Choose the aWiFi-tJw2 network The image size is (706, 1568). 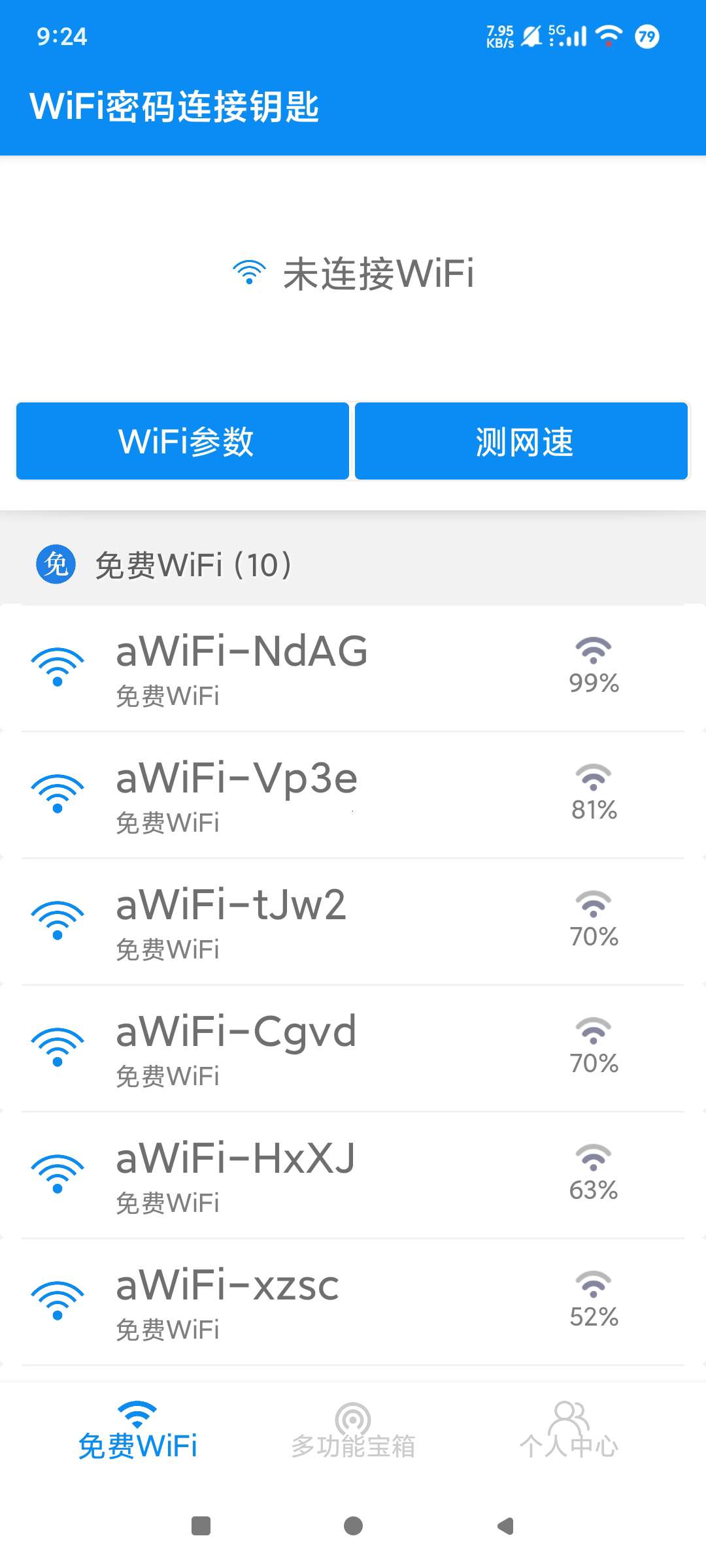pos(353,921)
